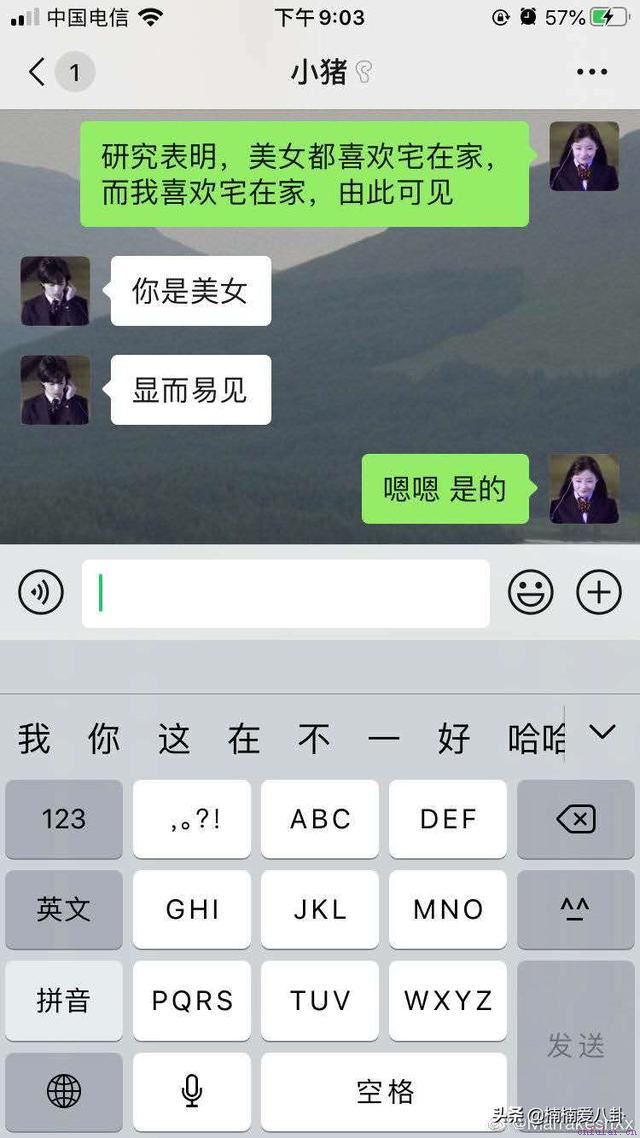The height and width of the screenshot is (1138, 640).
Task: Switch the keyboard to 123 numbers
Action: [x=64, y=820]
